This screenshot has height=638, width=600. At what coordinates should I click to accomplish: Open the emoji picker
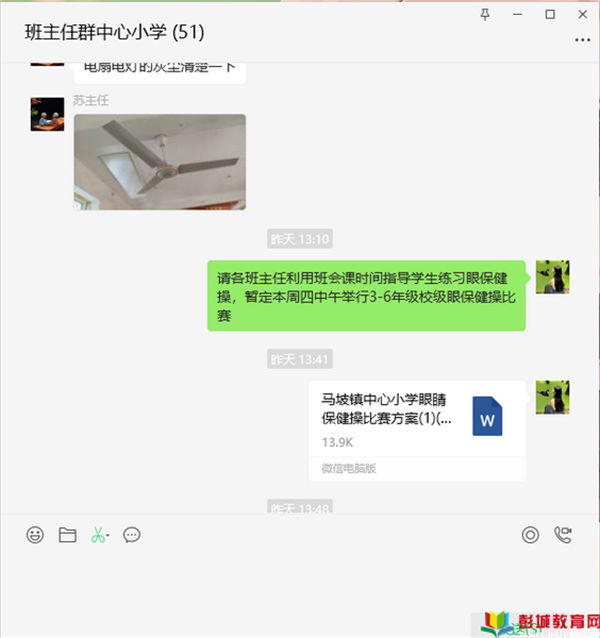click(x=35, y=535)
